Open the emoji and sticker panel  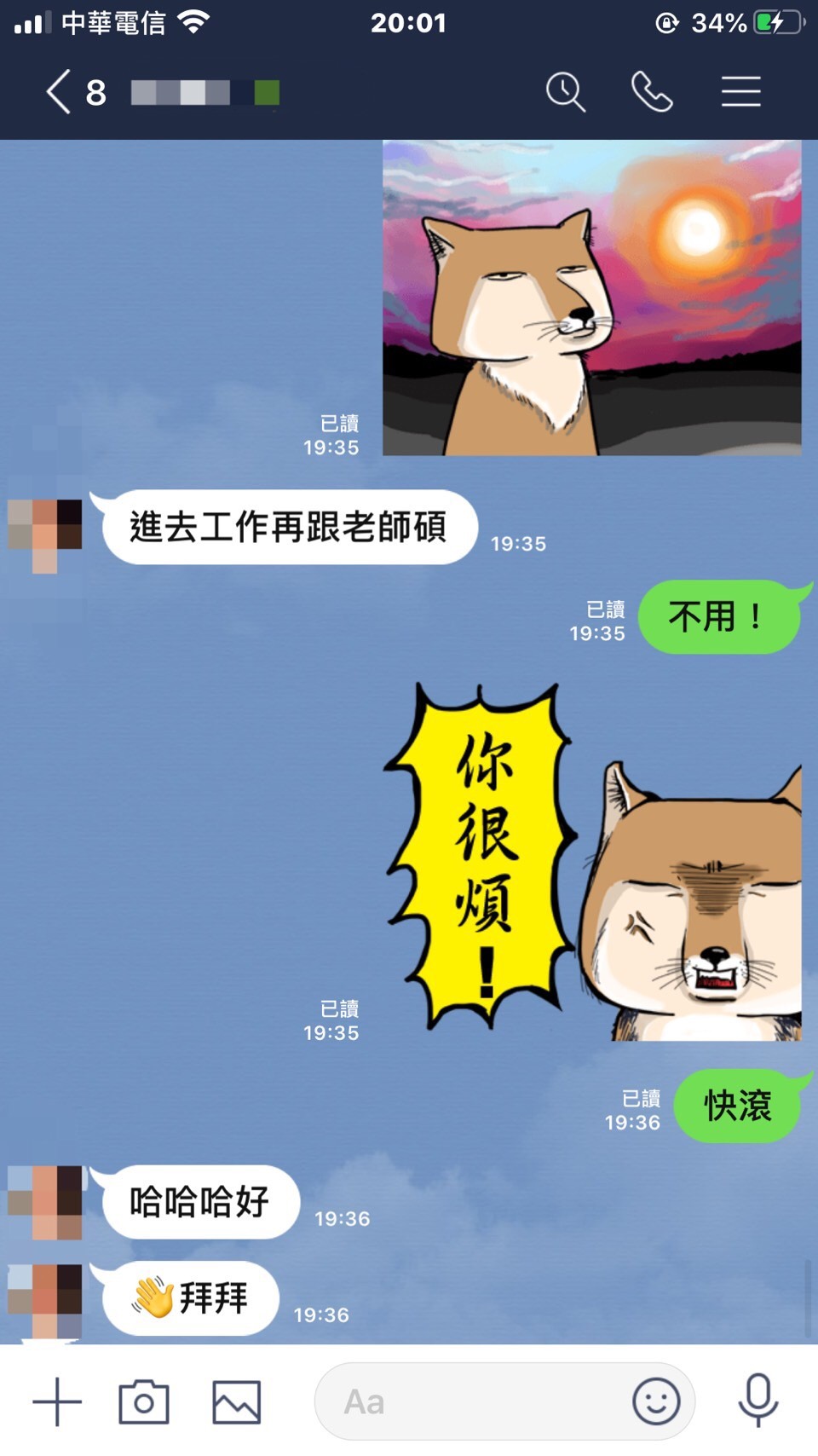[656, 1401]
